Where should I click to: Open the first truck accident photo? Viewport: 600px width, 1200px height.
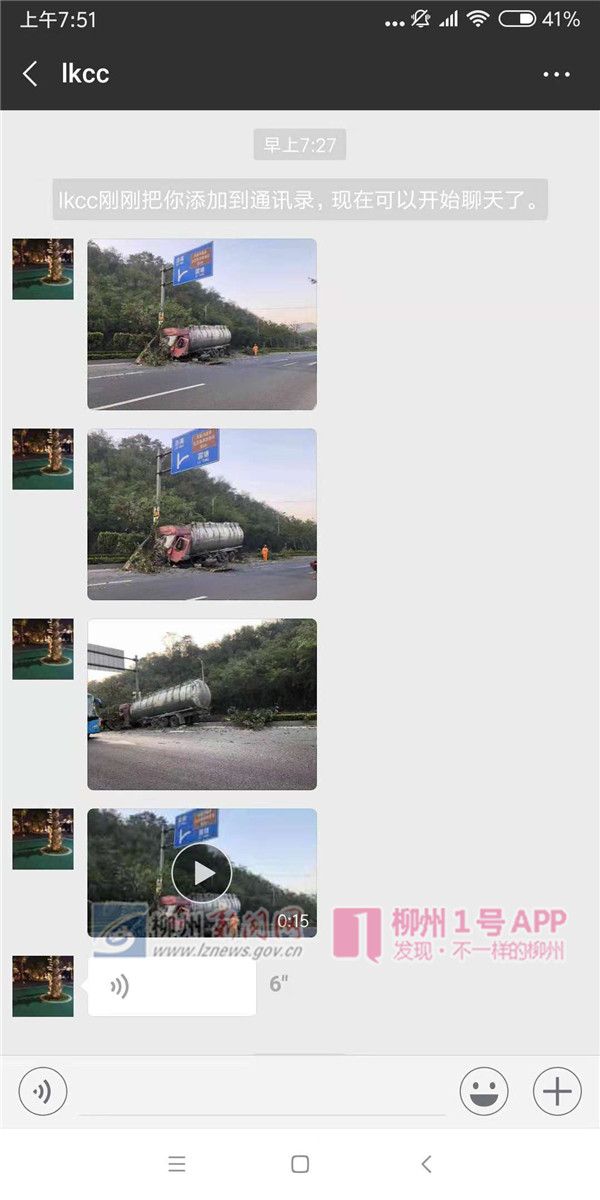[x=202, y=324]
